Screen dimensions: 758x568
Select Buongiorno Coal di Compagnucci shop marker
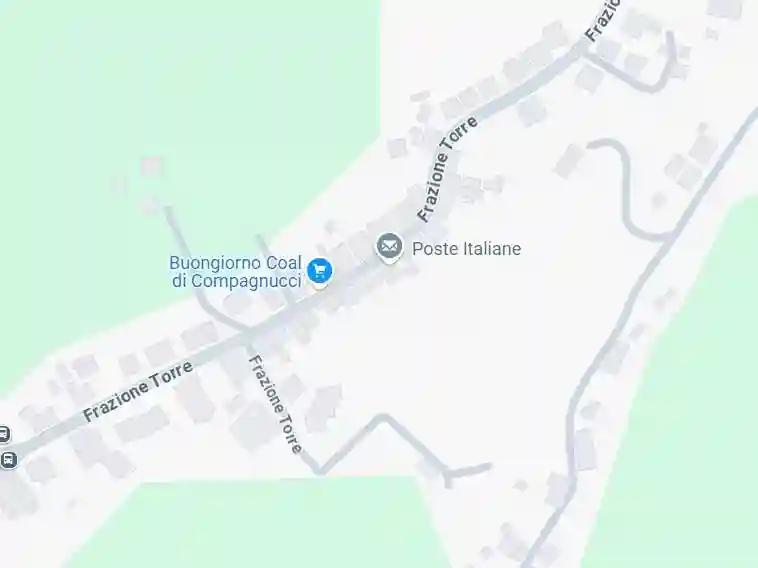tap(319, 270)
